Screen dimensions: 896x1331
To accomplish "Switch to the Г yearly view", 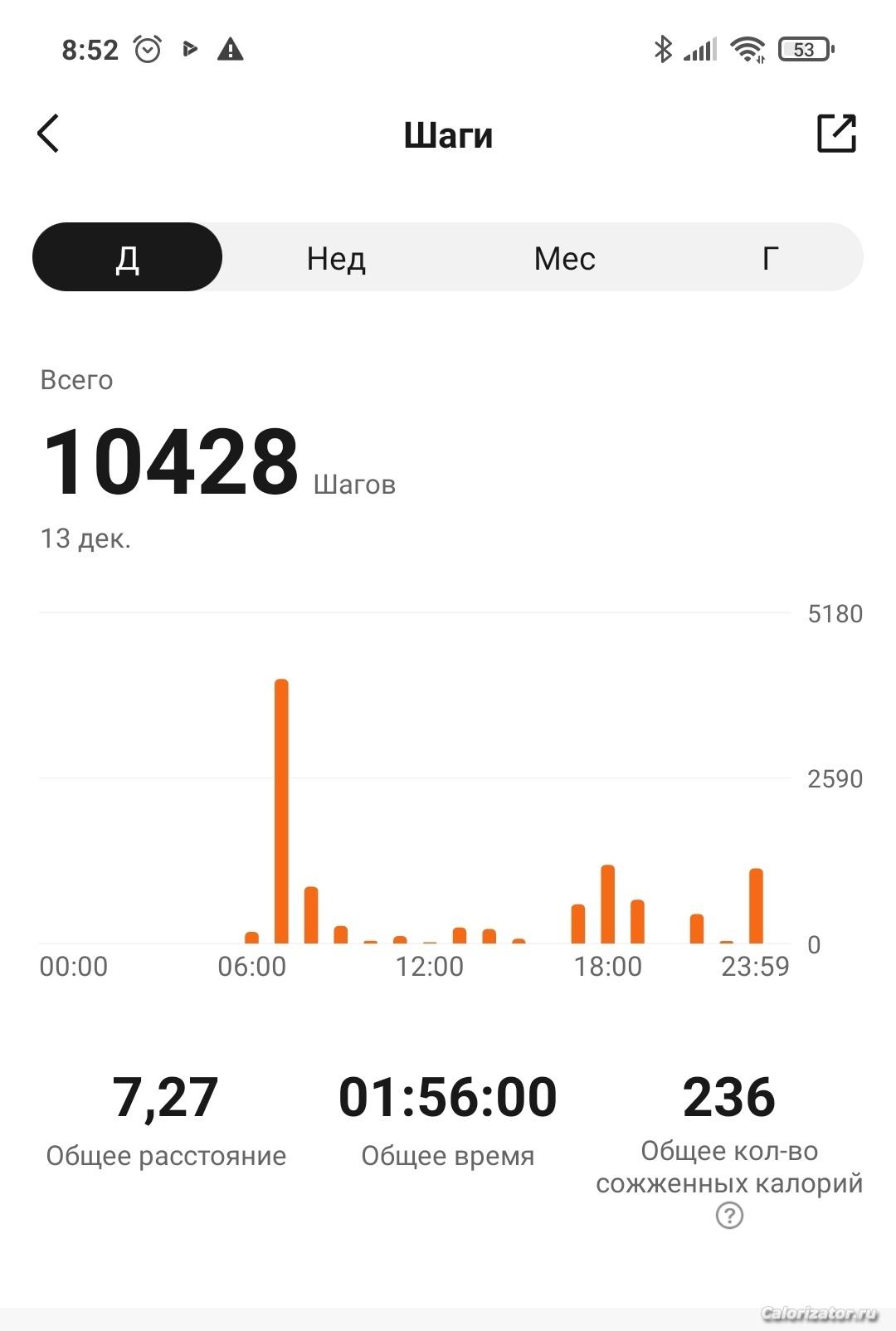I will pos(770,258).
